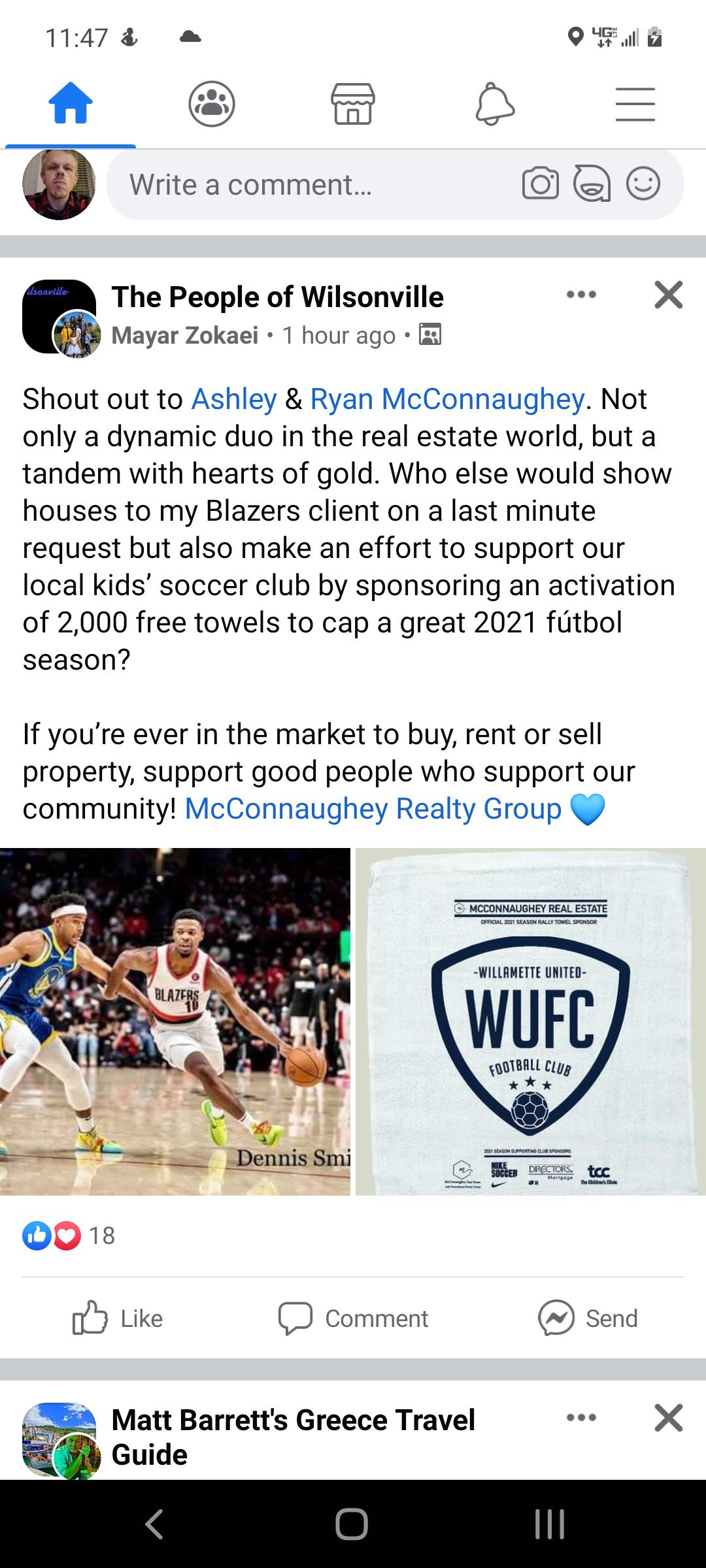706x1568 pixels.
Task: Open the notifications bell
Action: click(x=495, y=105)
